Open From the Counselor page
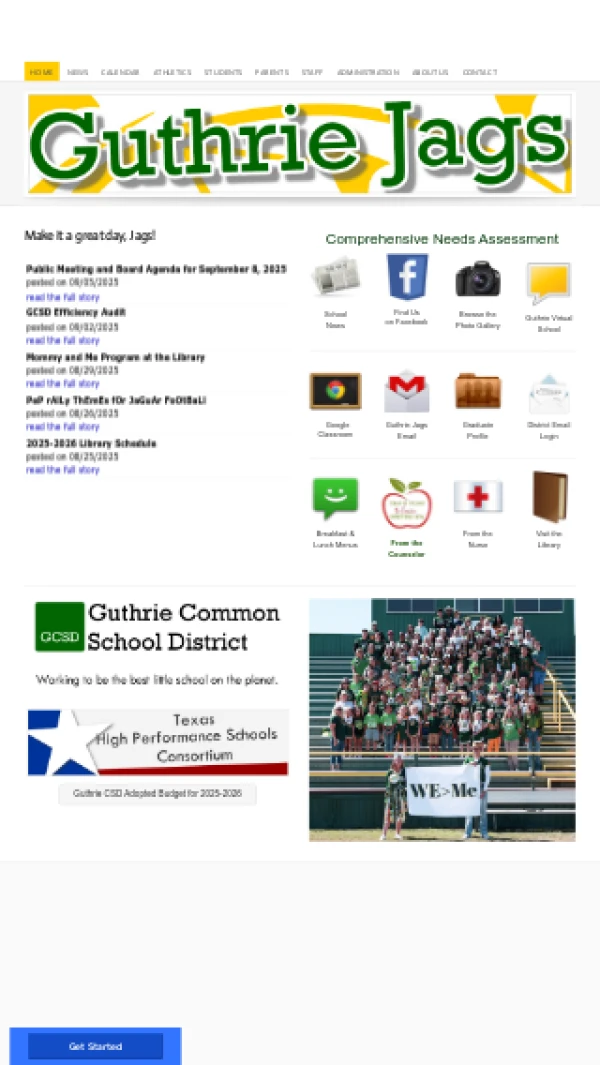 (x=406, y=503)
